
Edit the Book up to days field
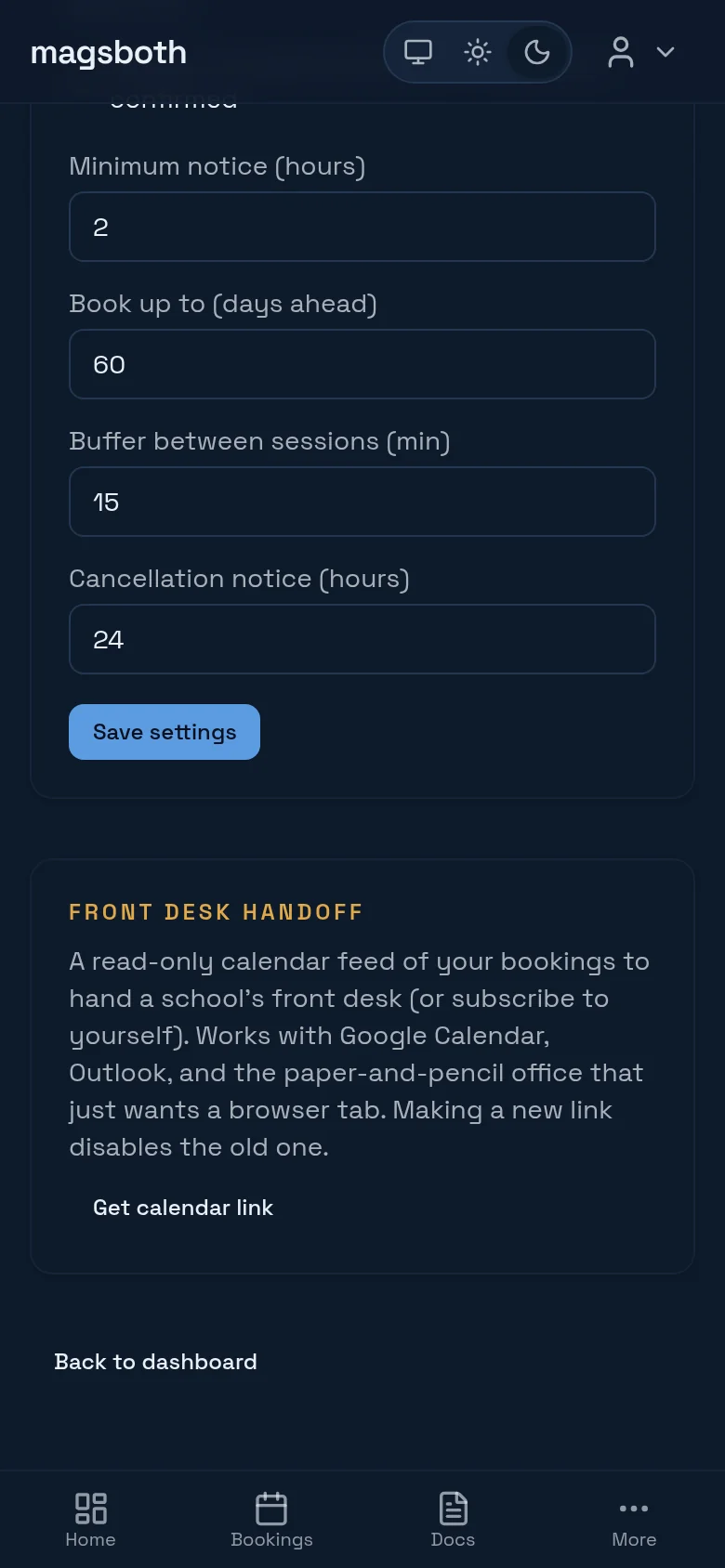pyautogui.click(x=362, y=364)
